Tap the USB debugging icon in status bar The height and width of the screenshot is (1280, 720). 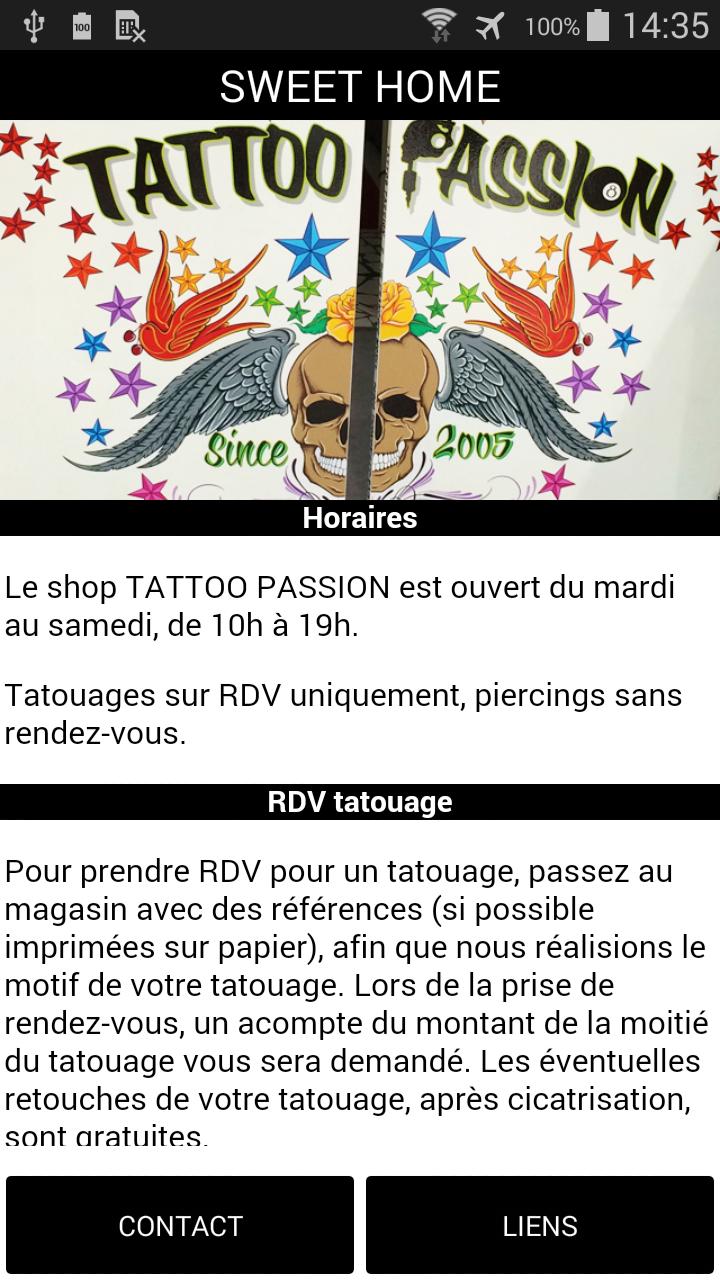click(x=33, y=26)
